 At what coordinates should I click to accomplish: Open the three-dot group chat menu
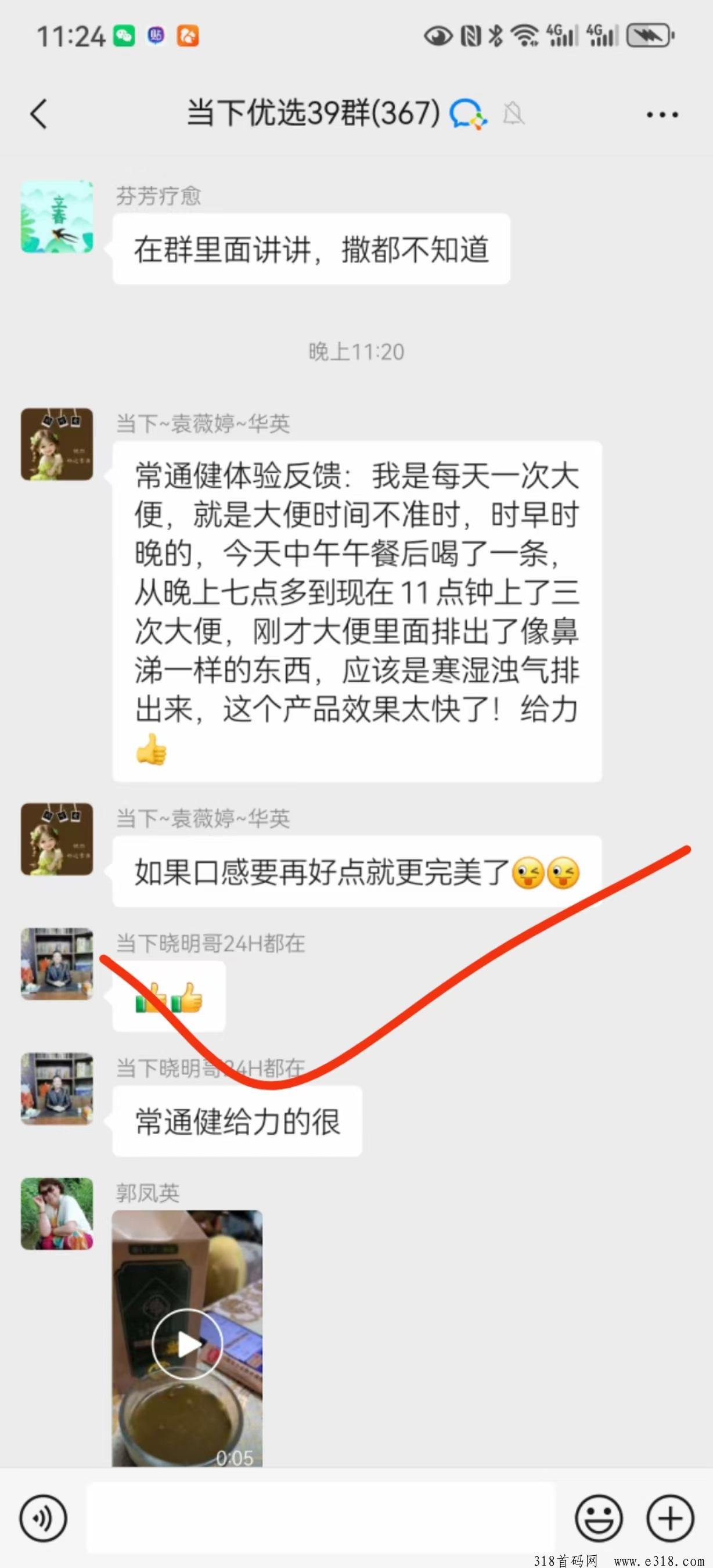662,114
